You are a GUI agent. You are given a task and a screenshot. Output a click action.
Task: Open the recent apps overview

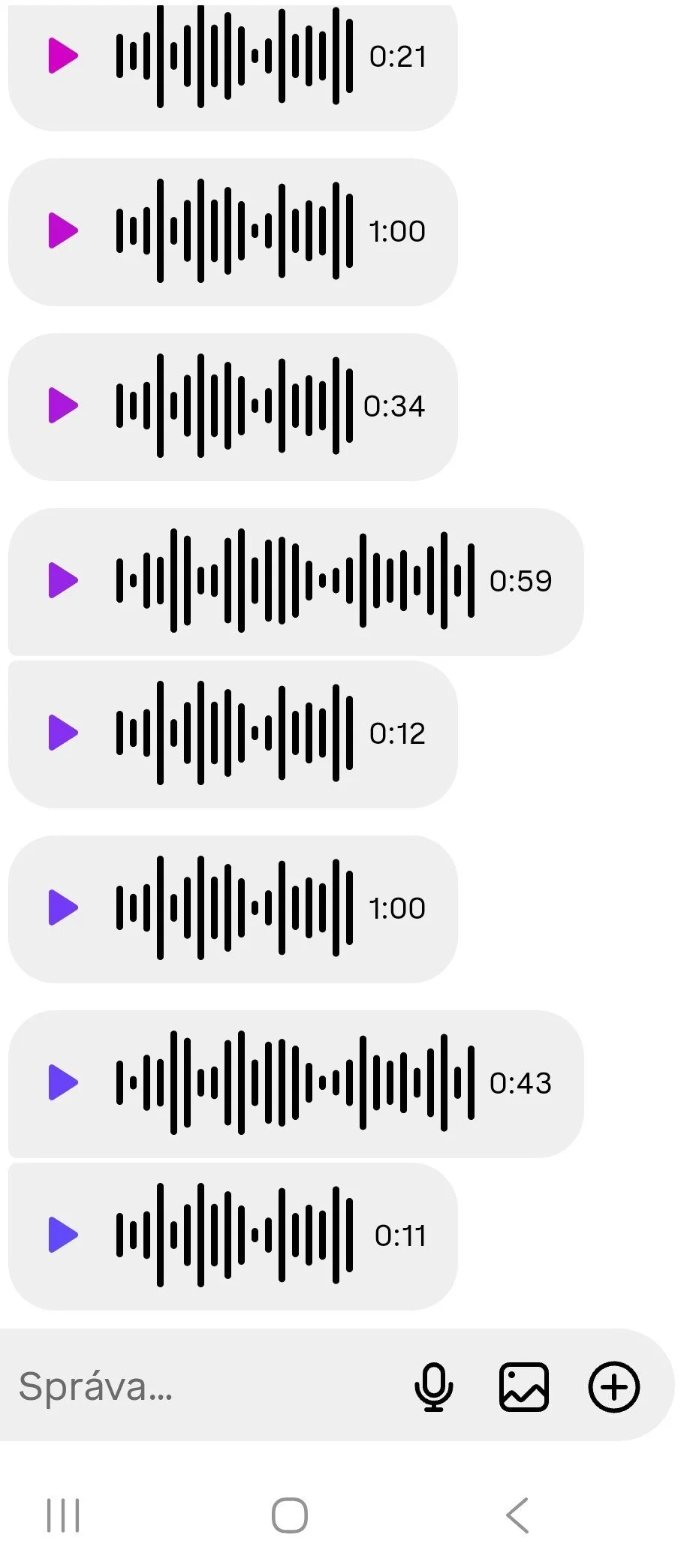click(63, 1515)
